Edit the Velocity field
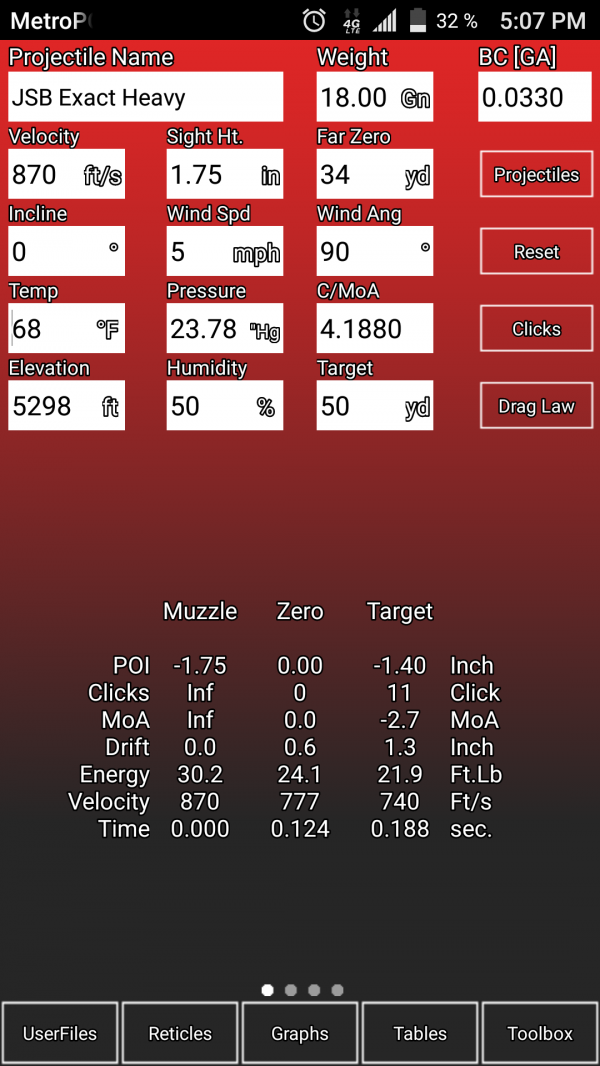The height and width of the screenshot is (1066, 600). click(x=66, y=175)
